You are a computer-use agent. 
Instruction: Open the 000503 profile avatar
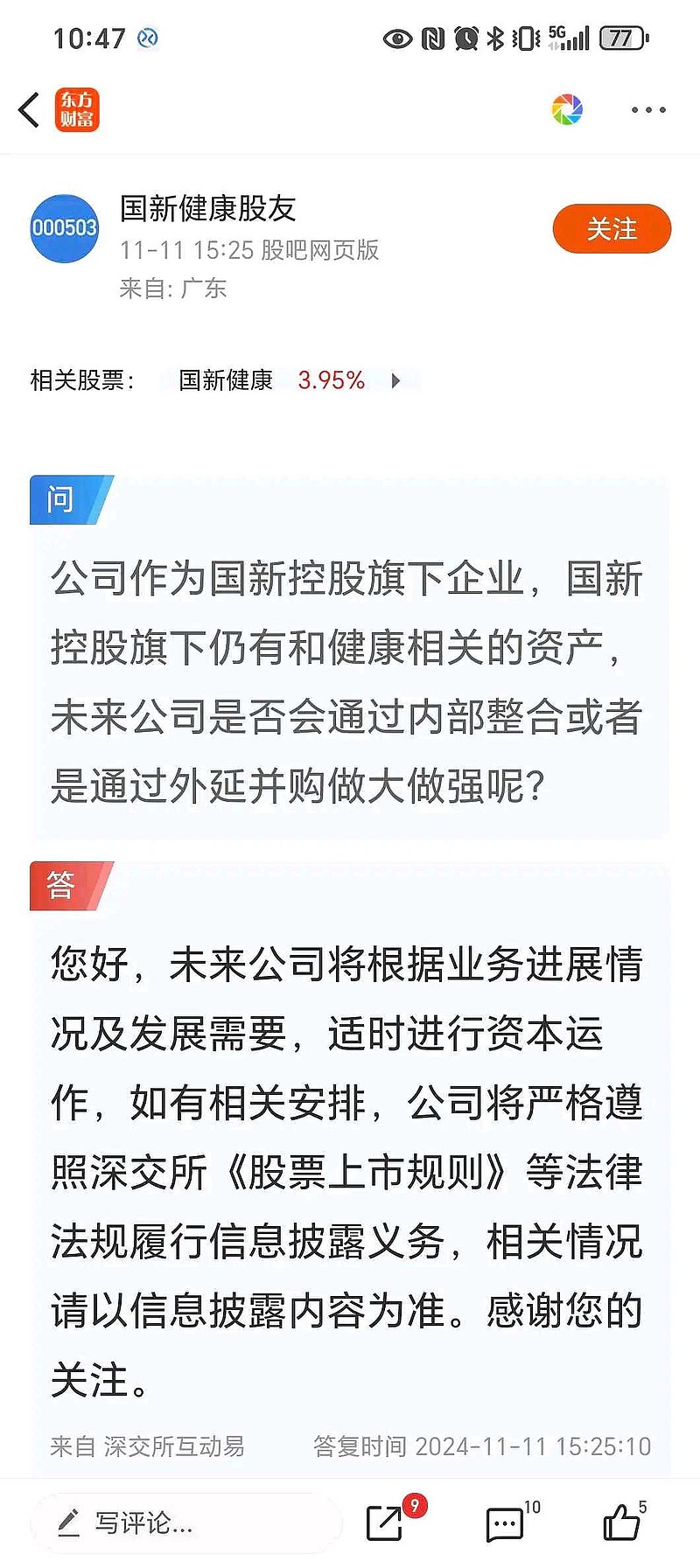tap(65, 228)
